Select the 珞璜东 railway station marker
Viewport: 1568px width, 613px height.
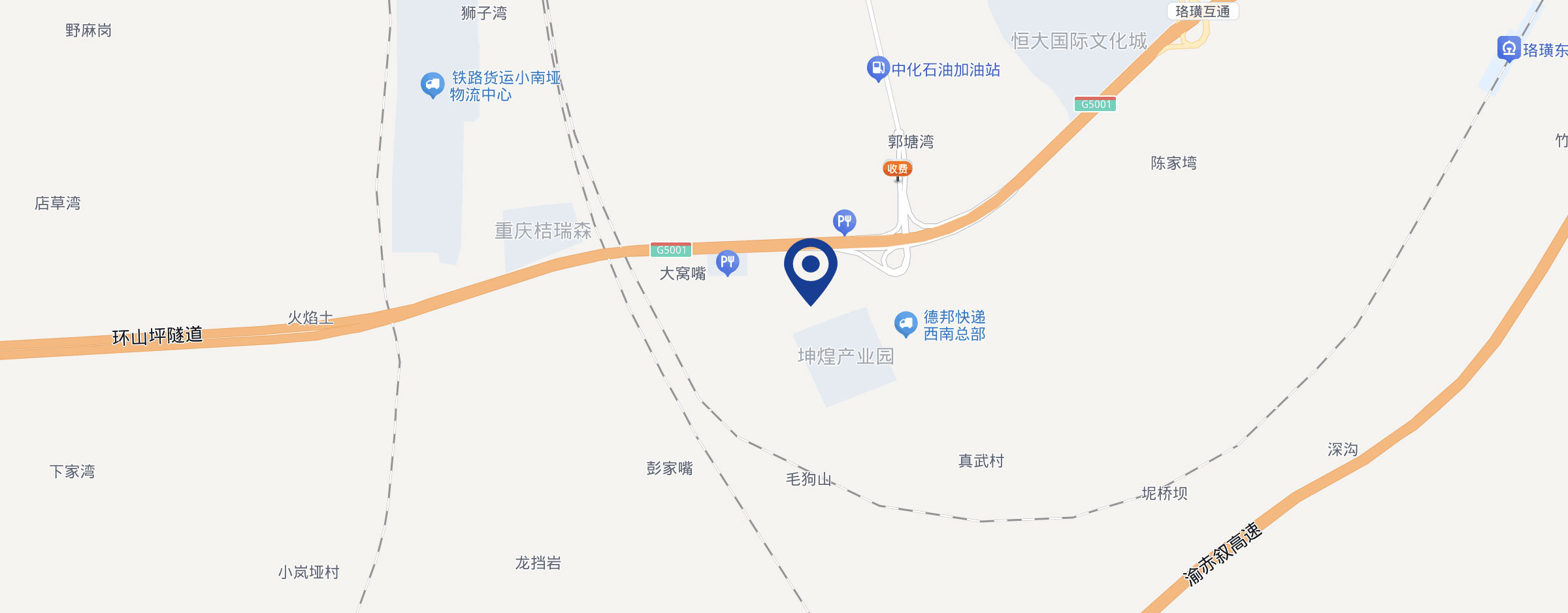tap(1509, 48)
